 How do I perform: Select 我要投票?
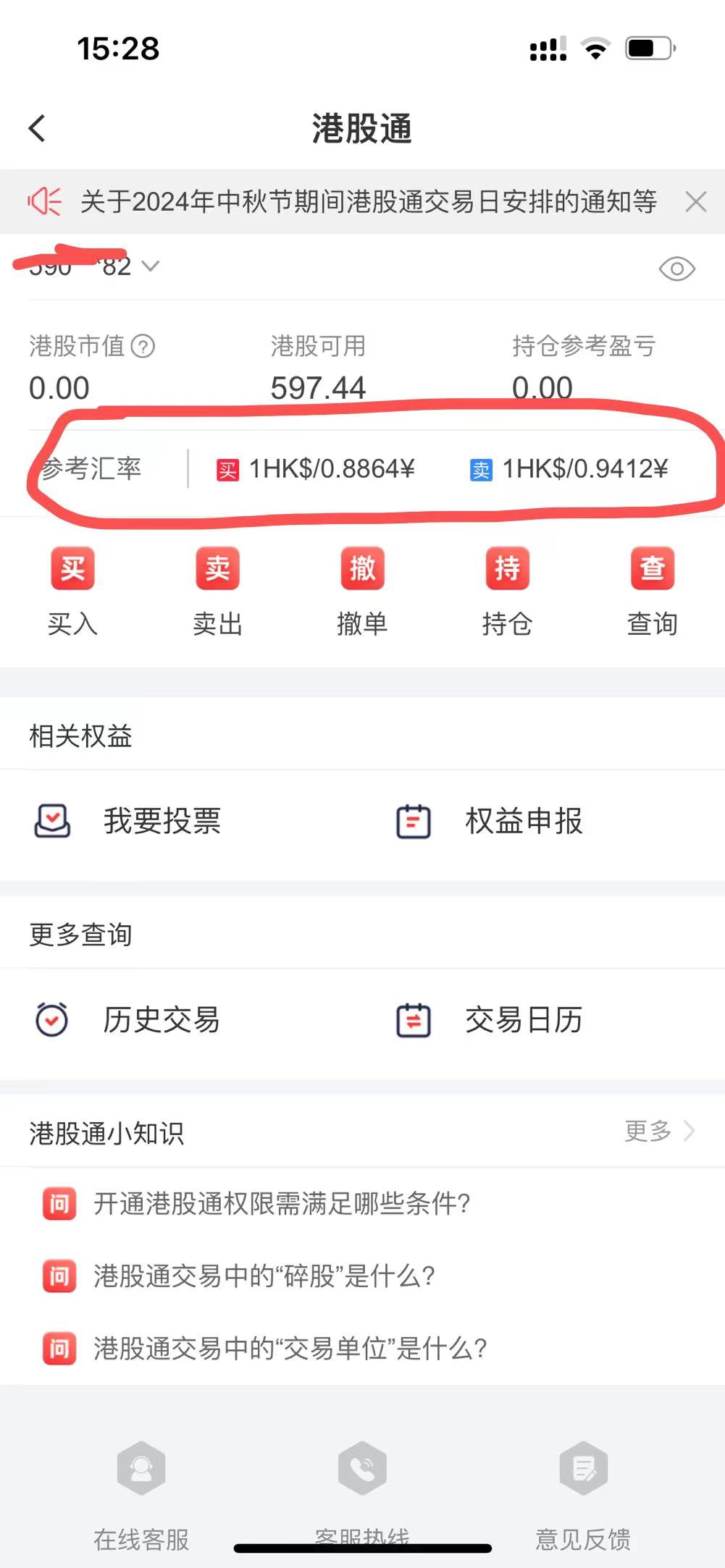click(x=162, y=822)
